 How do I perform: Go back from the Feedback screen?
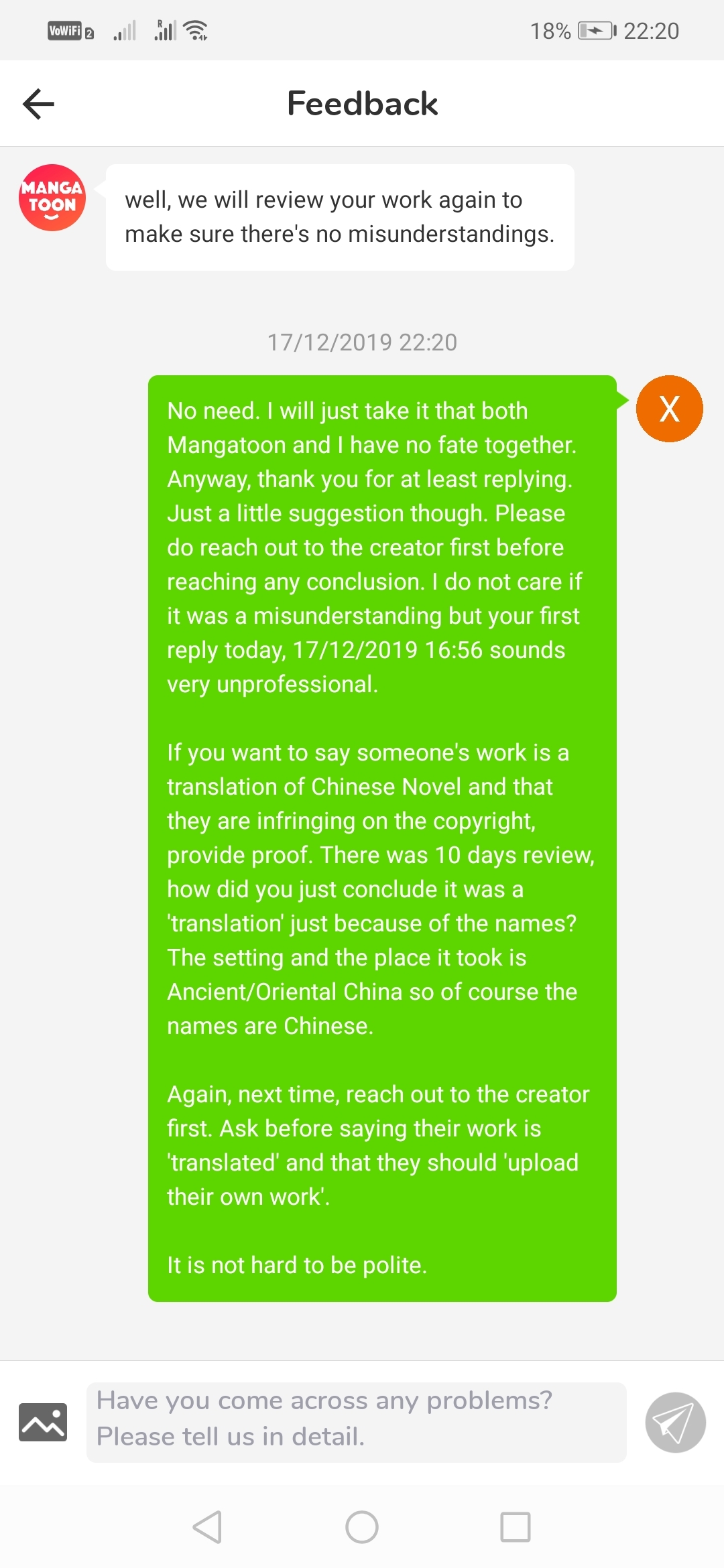pos(38,104)
